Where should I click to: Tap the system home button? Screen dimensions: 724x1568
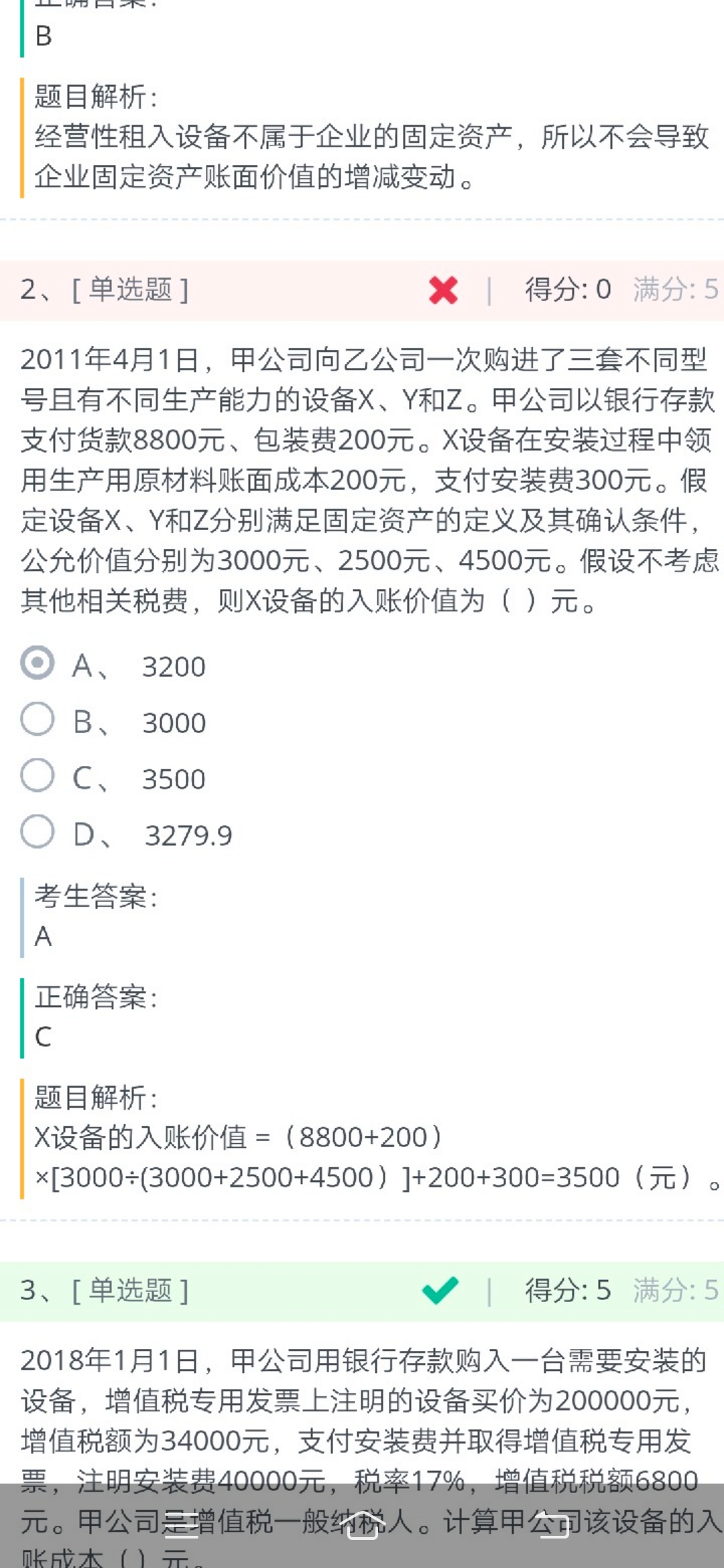pyautogui.click(x=362, y=1525)
